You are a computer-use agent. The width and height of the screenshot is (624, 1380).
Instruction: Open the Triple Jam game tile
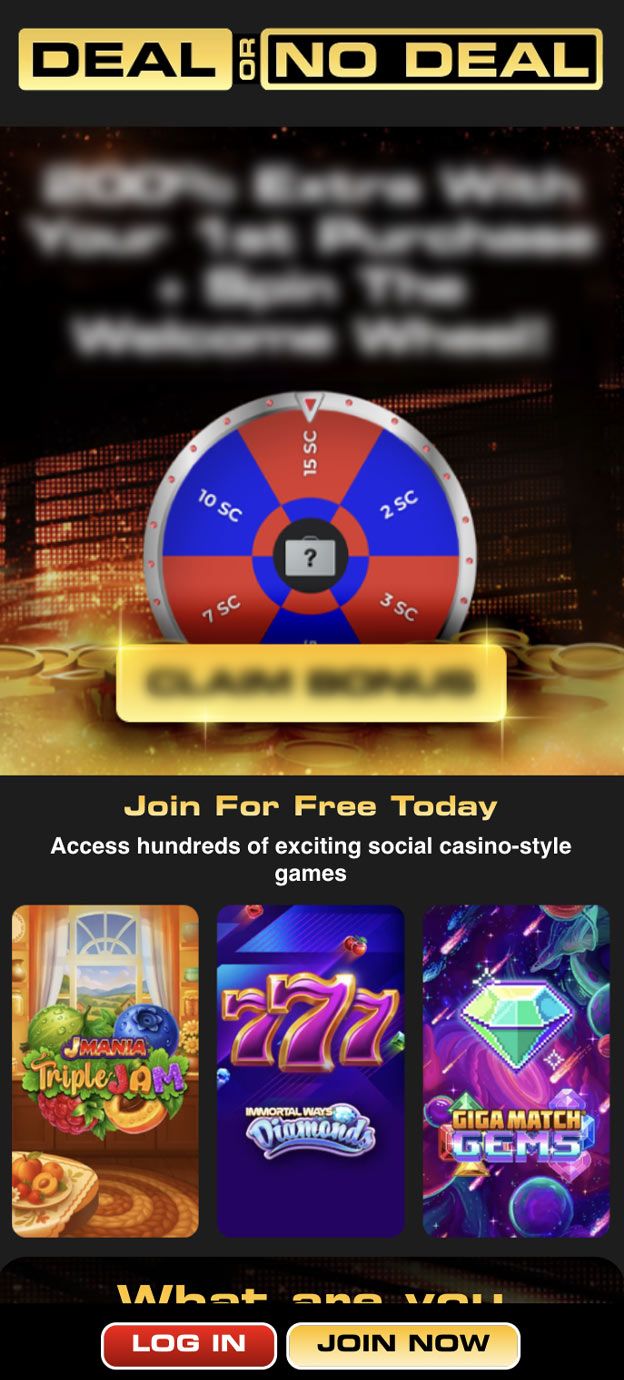[105, 1071]
